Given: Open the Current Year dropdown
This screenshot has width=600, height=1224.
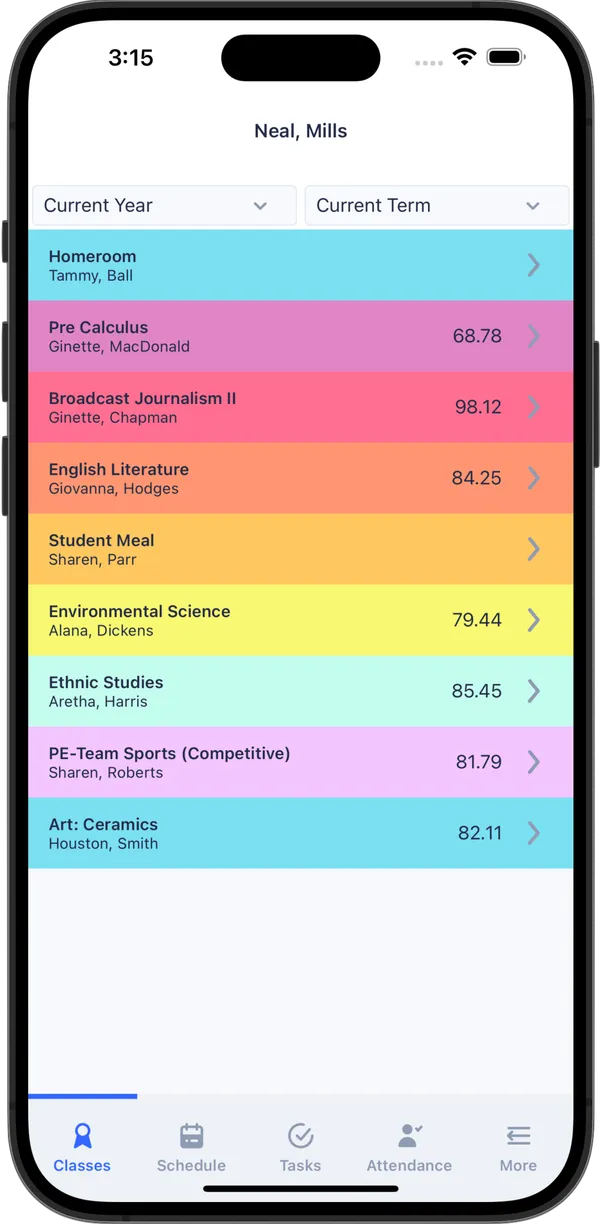Looking at the screenshot, I should (x=165, y=205).
